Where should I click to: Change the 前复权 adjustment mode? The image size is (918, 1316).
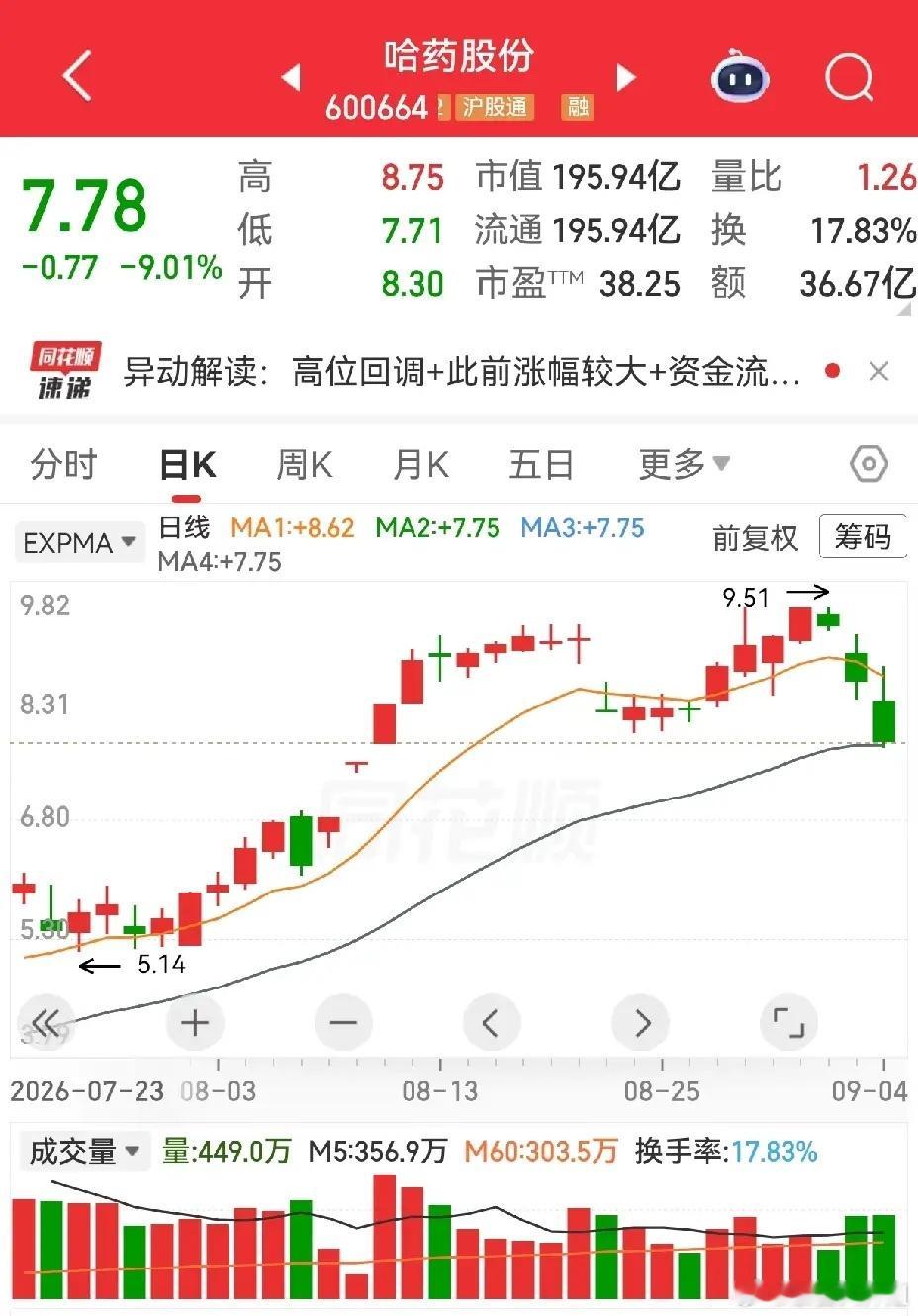755,538
